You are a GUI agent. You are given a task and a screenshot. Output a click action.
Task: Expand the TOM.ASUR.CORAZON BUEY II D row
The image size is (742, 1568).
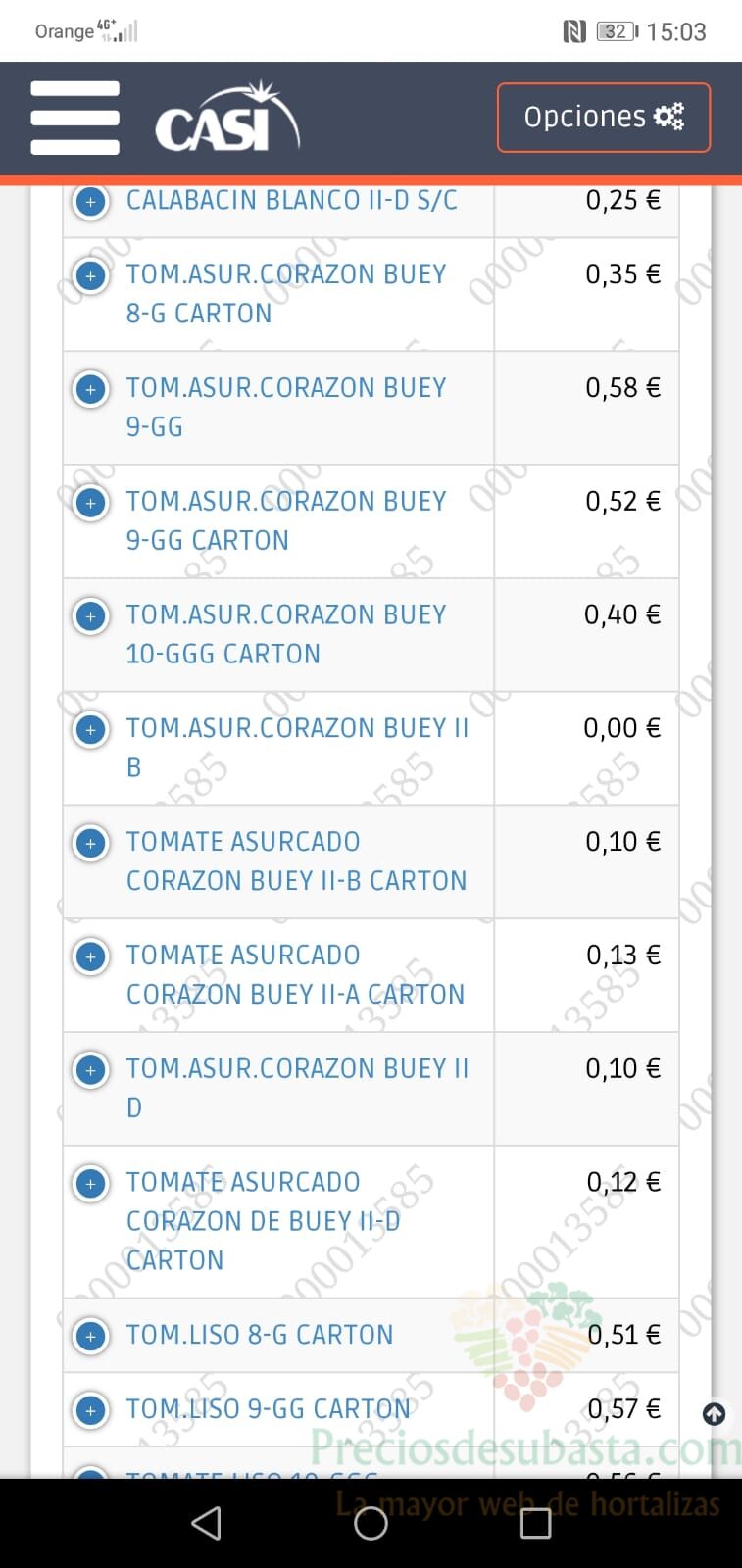tap(91, 1070)
